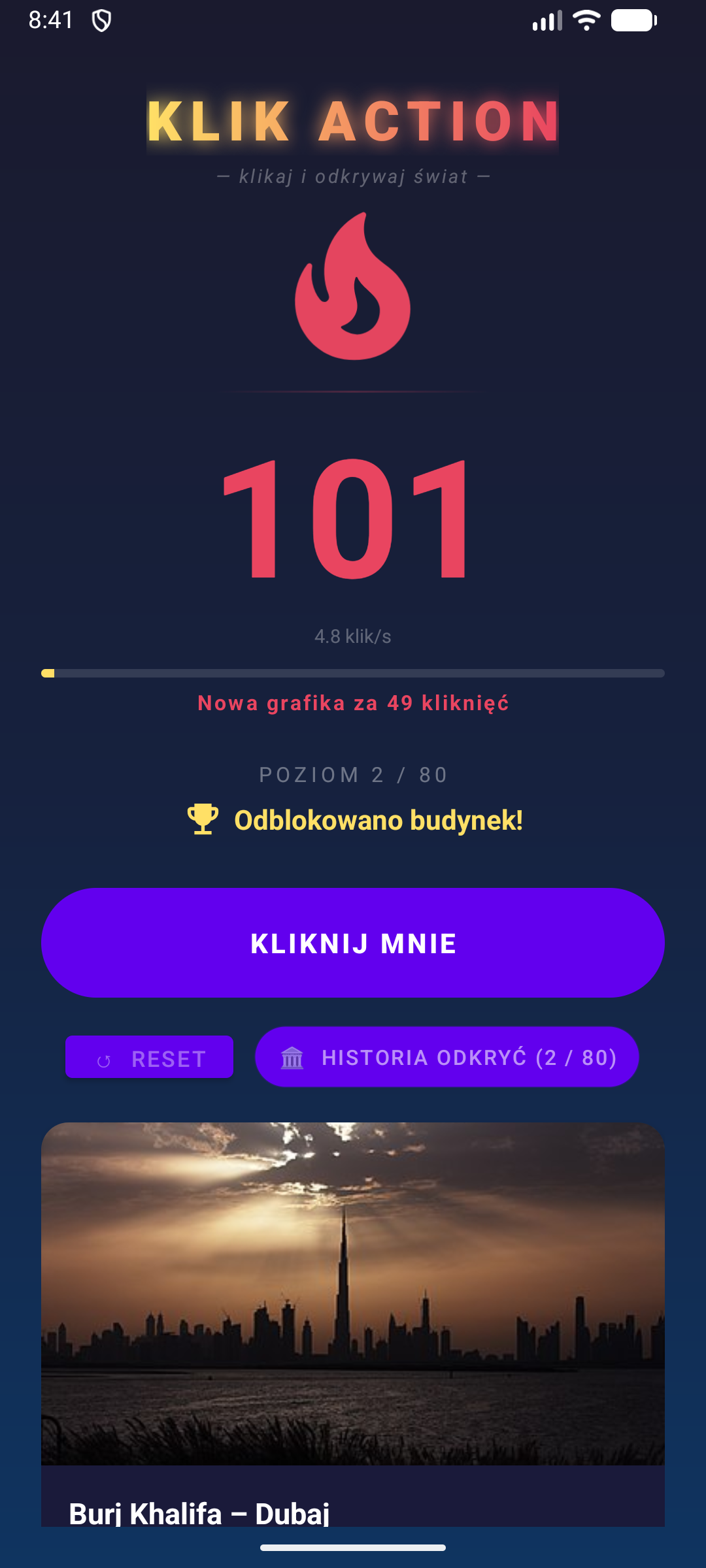Click the progress bar below the click rate
Viewport: 706px width, 1568px height.
[x=353, y=673]
